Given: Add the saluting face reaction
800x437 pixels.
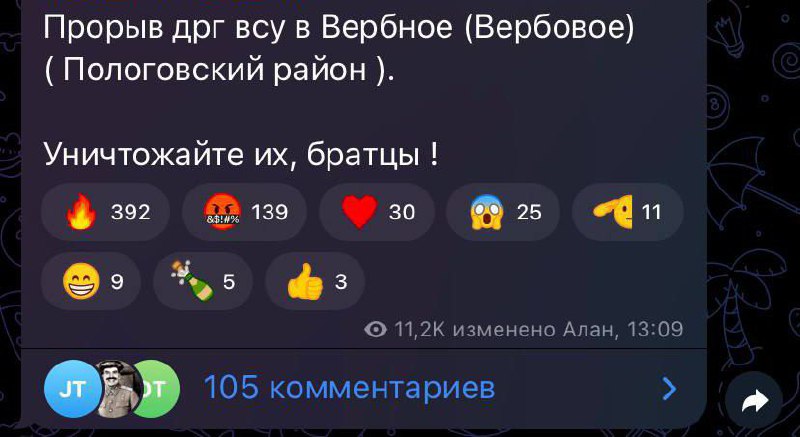Looking at the screenshot, I should (627, 212).
